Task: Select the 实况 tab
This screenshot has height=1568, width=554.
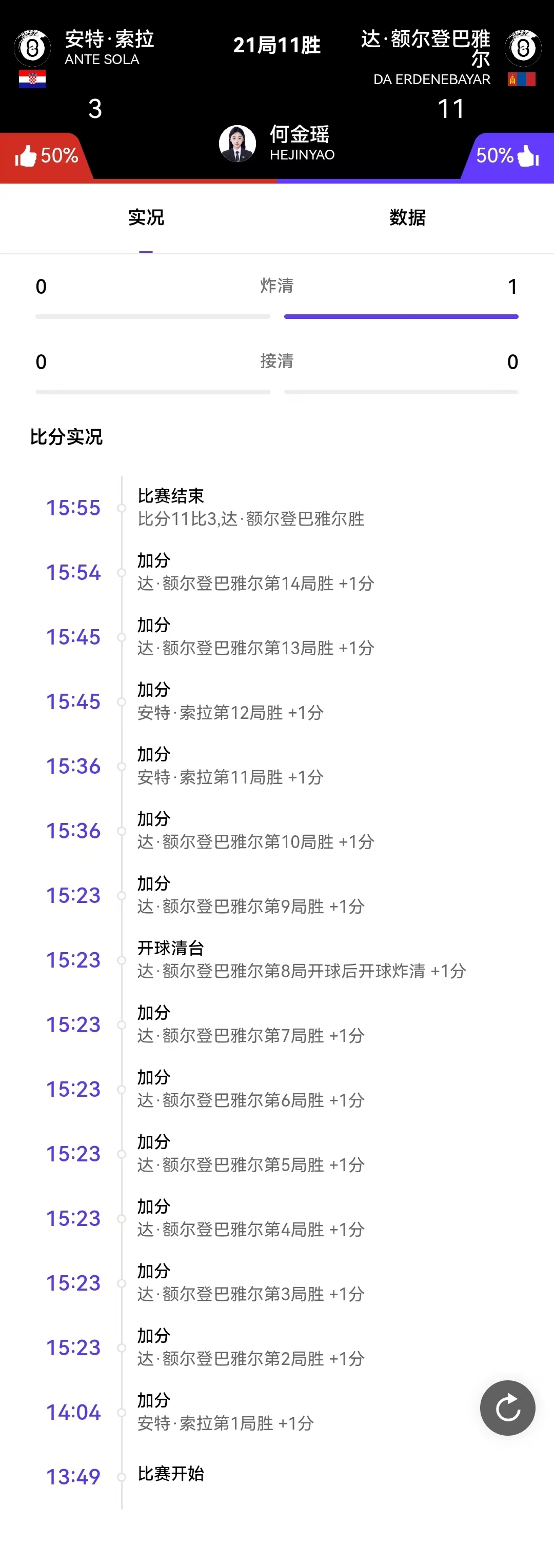Action: [146, 217]
